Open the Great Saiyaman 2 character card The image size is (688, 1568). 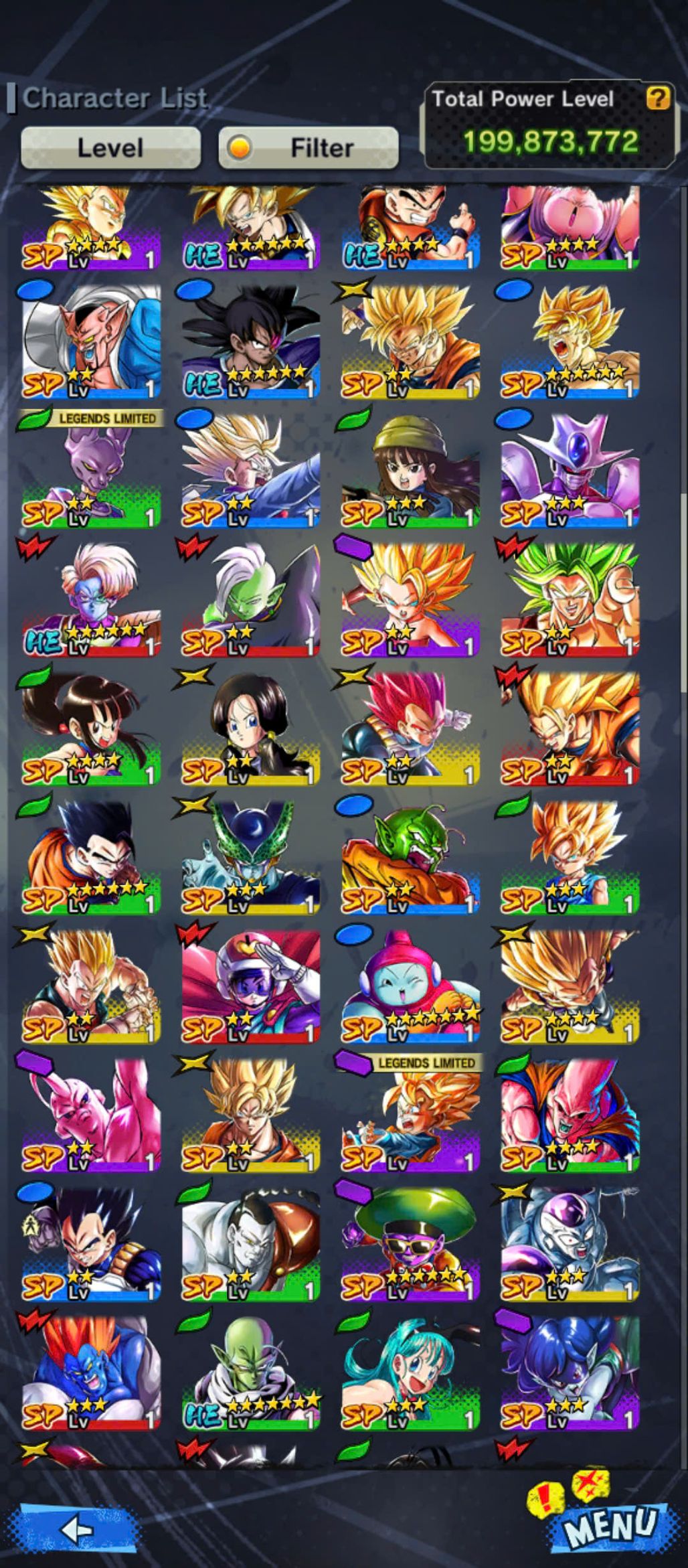point(250,986)
